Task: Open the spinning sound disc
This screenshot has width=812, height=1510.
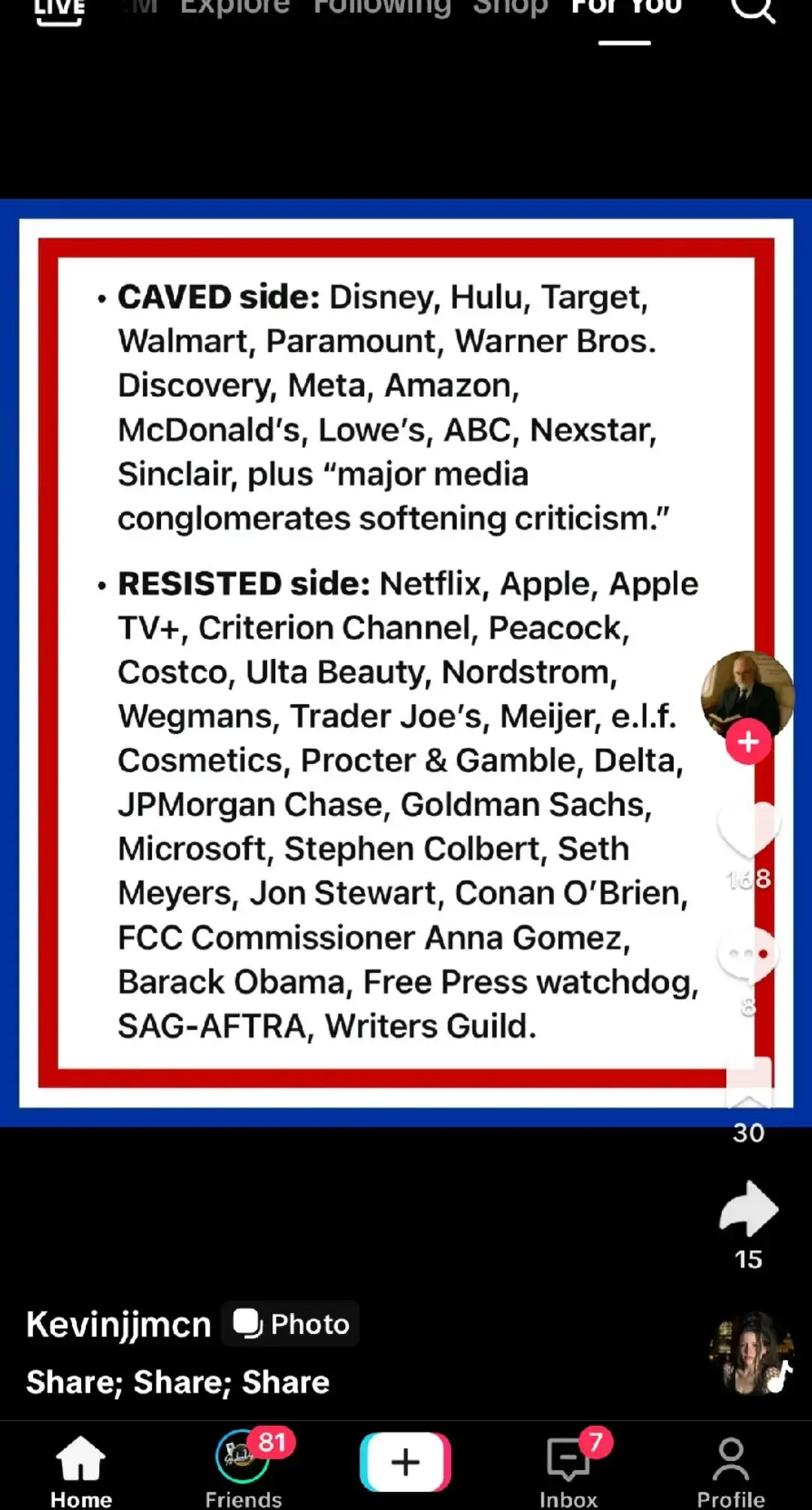Action: 752,1354
